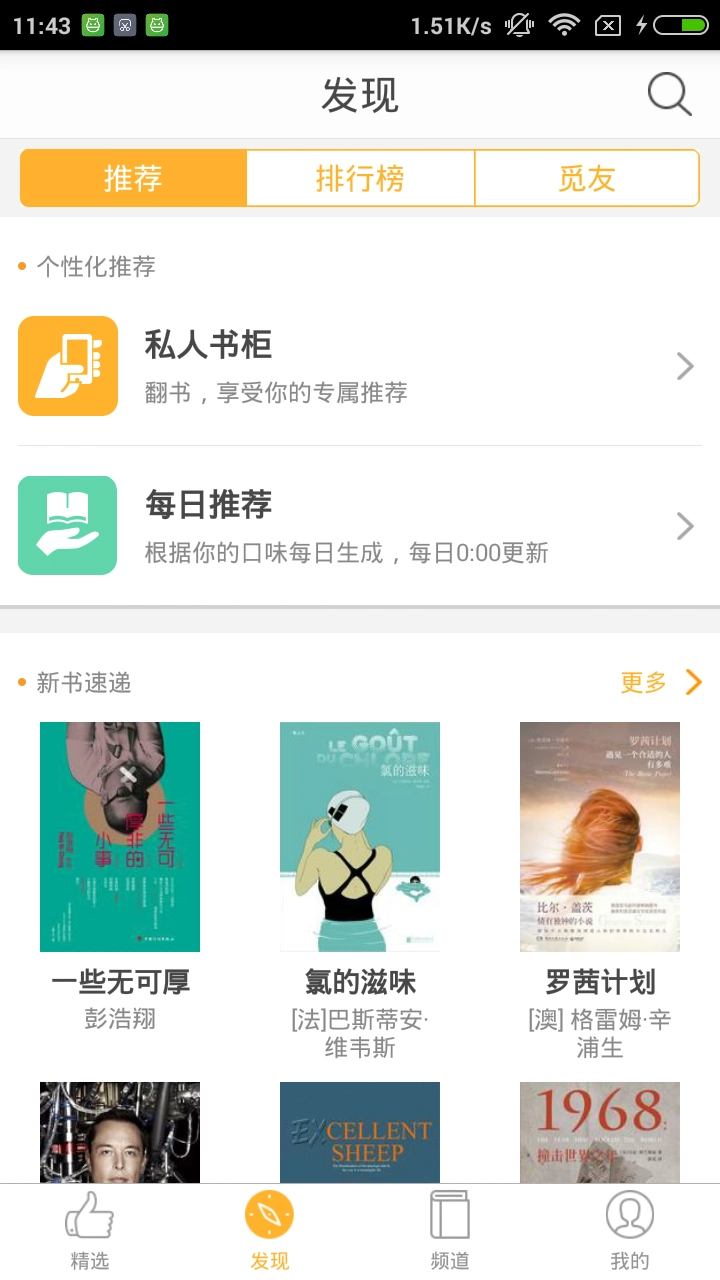Image resolution: width=720 pixels, height=1280 pixels.
Task: Expand the 私人书柜 entry chevron
Action: [684, 365]
